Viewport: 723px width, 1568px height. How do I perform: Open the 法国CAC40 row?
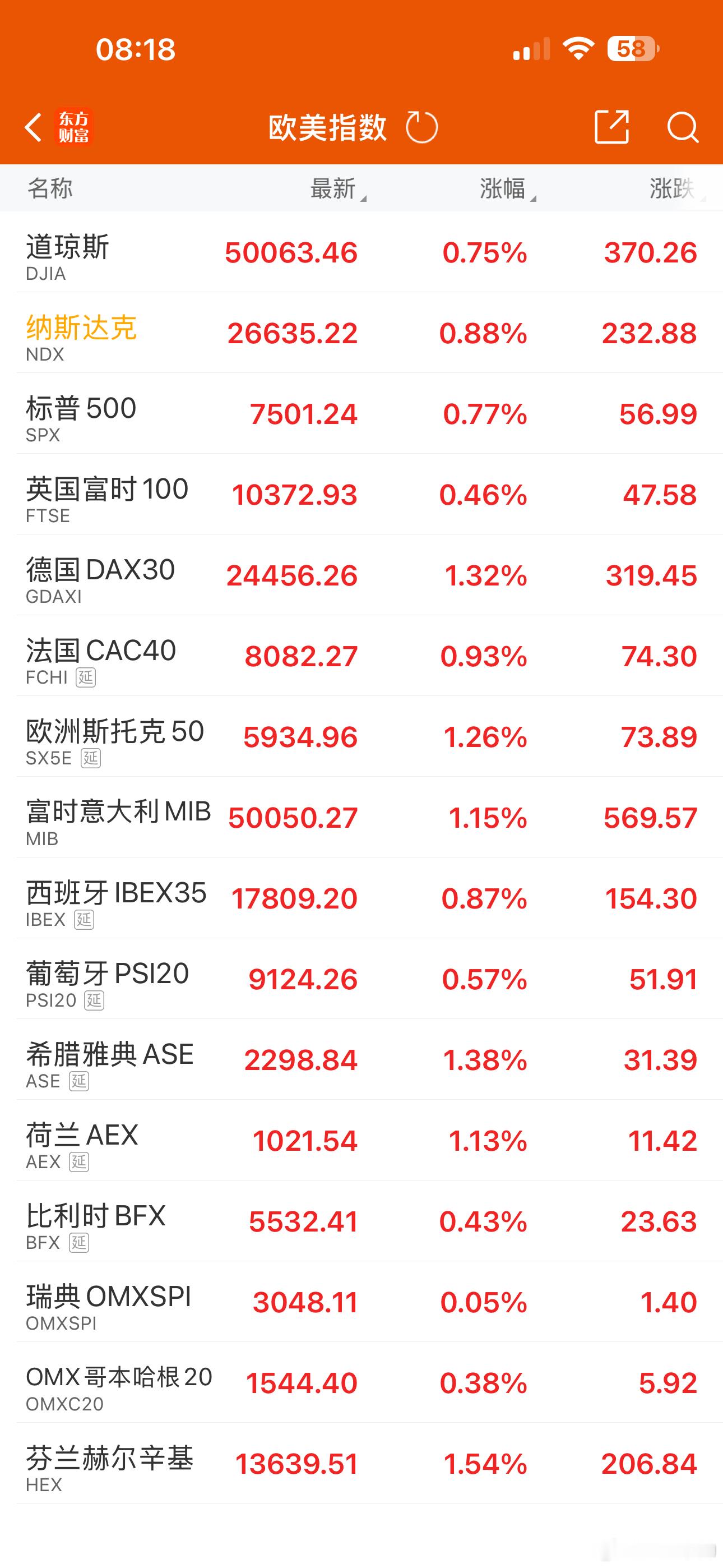[361, 656]
